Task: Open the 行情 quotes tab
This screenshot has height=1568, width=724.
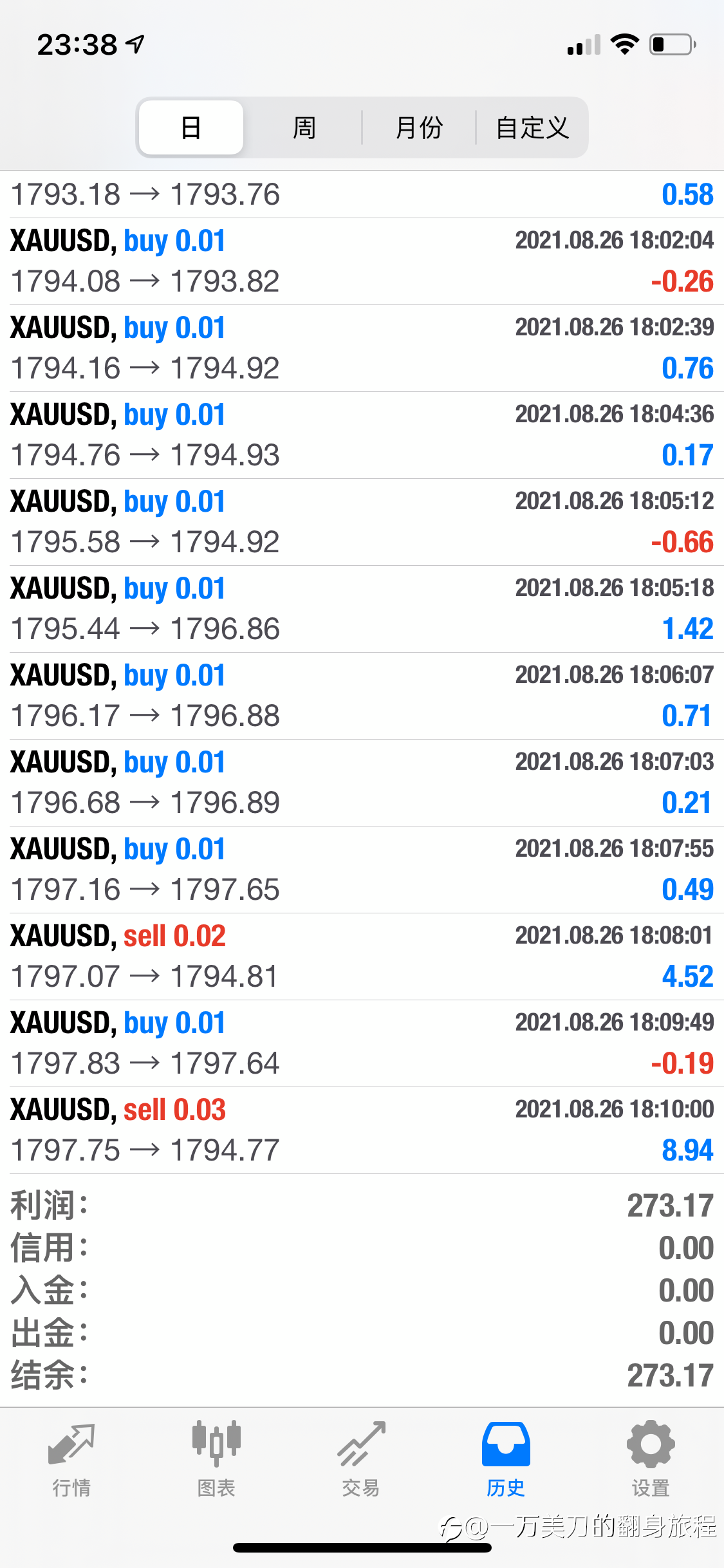Action: (x=71, y=1459)
